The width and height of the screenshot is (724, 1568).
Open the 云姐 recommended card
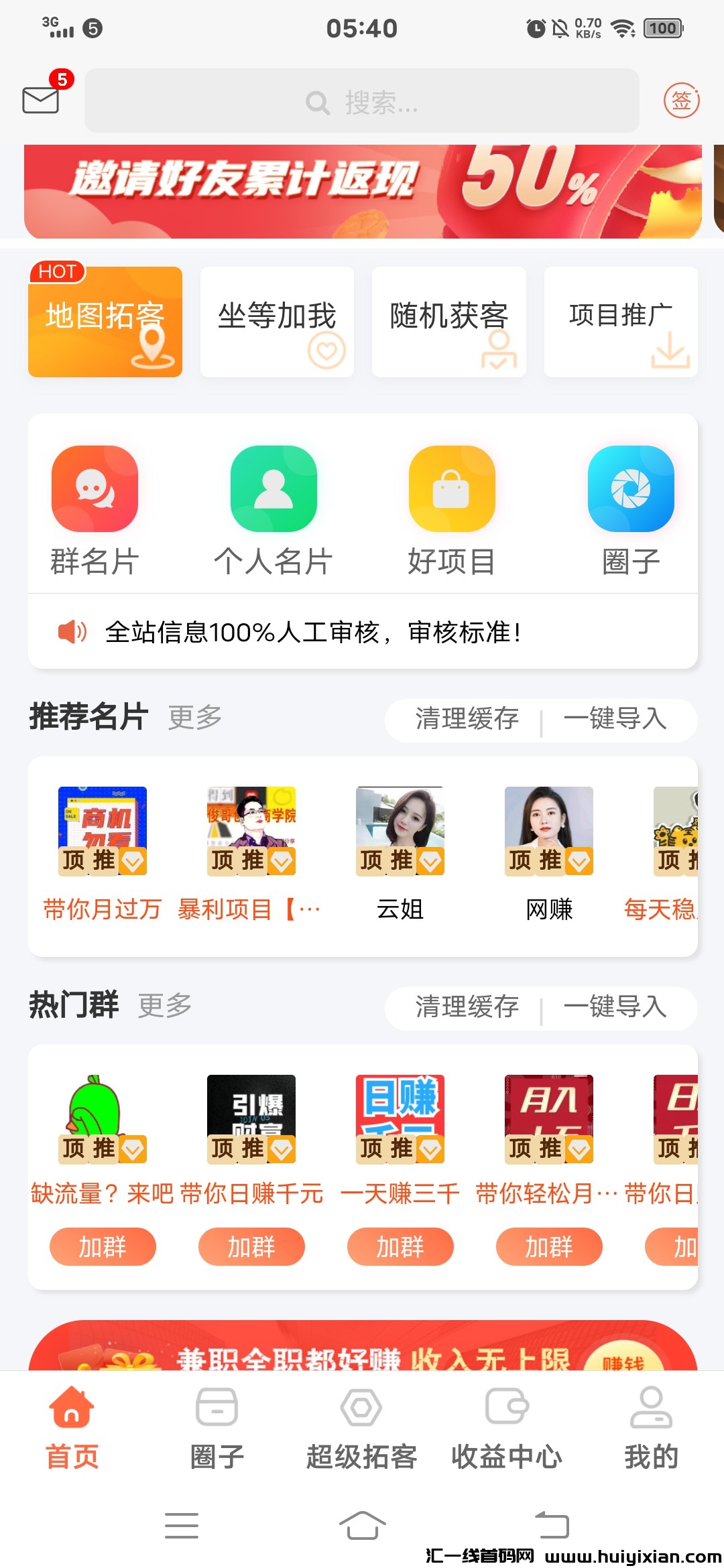click(x=400, y=851)
